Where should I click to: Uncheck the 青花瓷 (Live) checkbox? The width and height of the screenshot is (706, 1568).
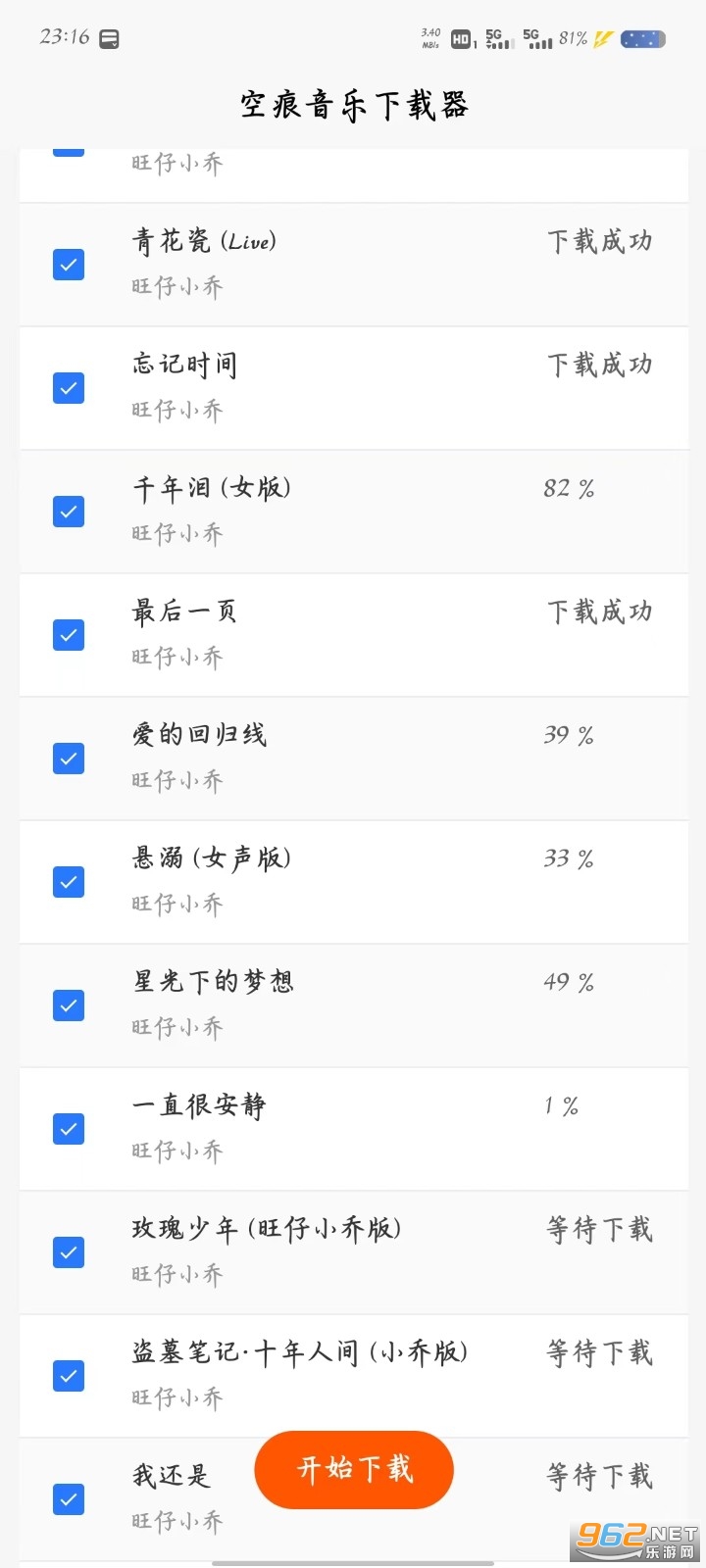pos(68,265)
